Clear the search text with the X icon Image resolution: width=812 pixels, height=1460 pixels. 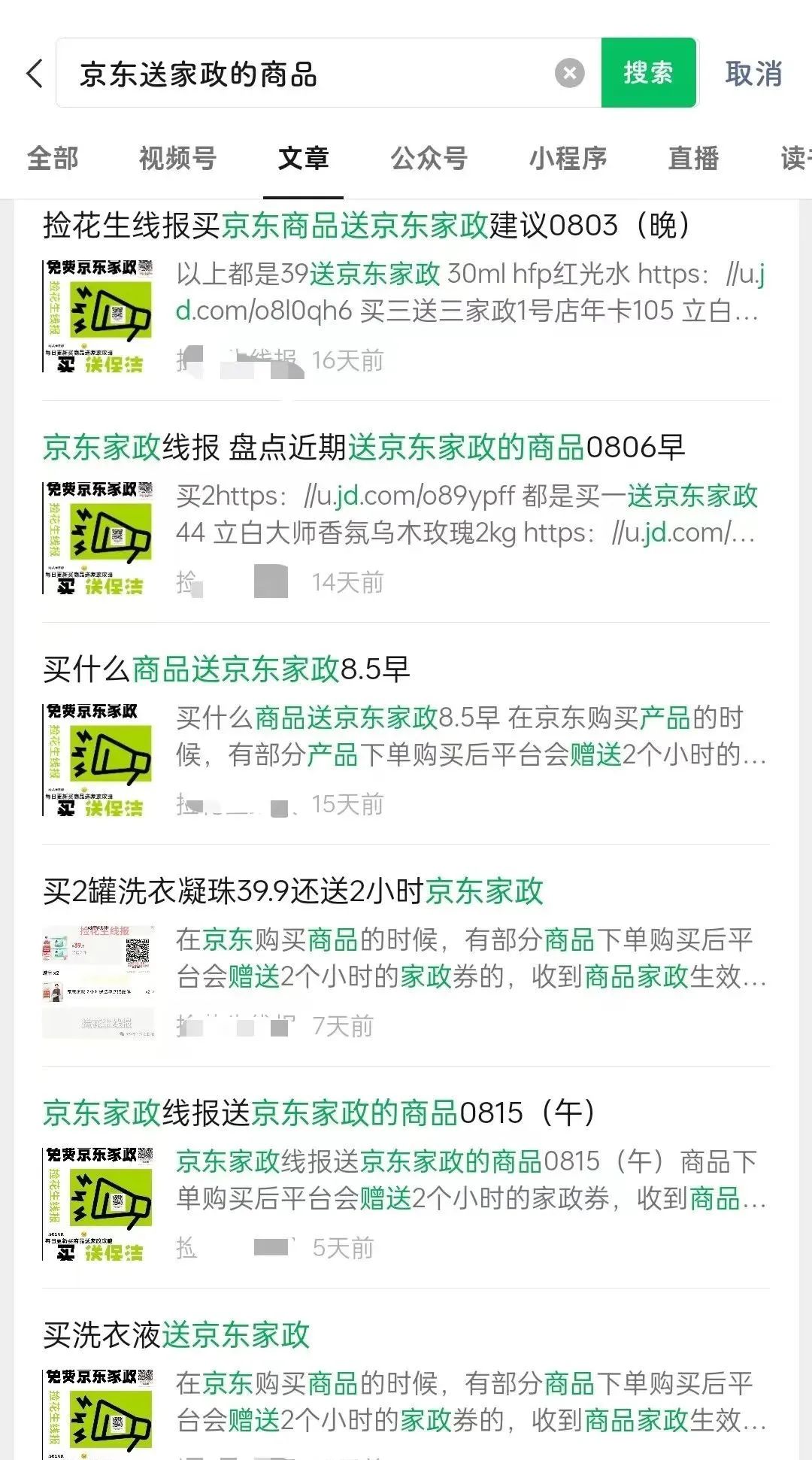(570, 73)
